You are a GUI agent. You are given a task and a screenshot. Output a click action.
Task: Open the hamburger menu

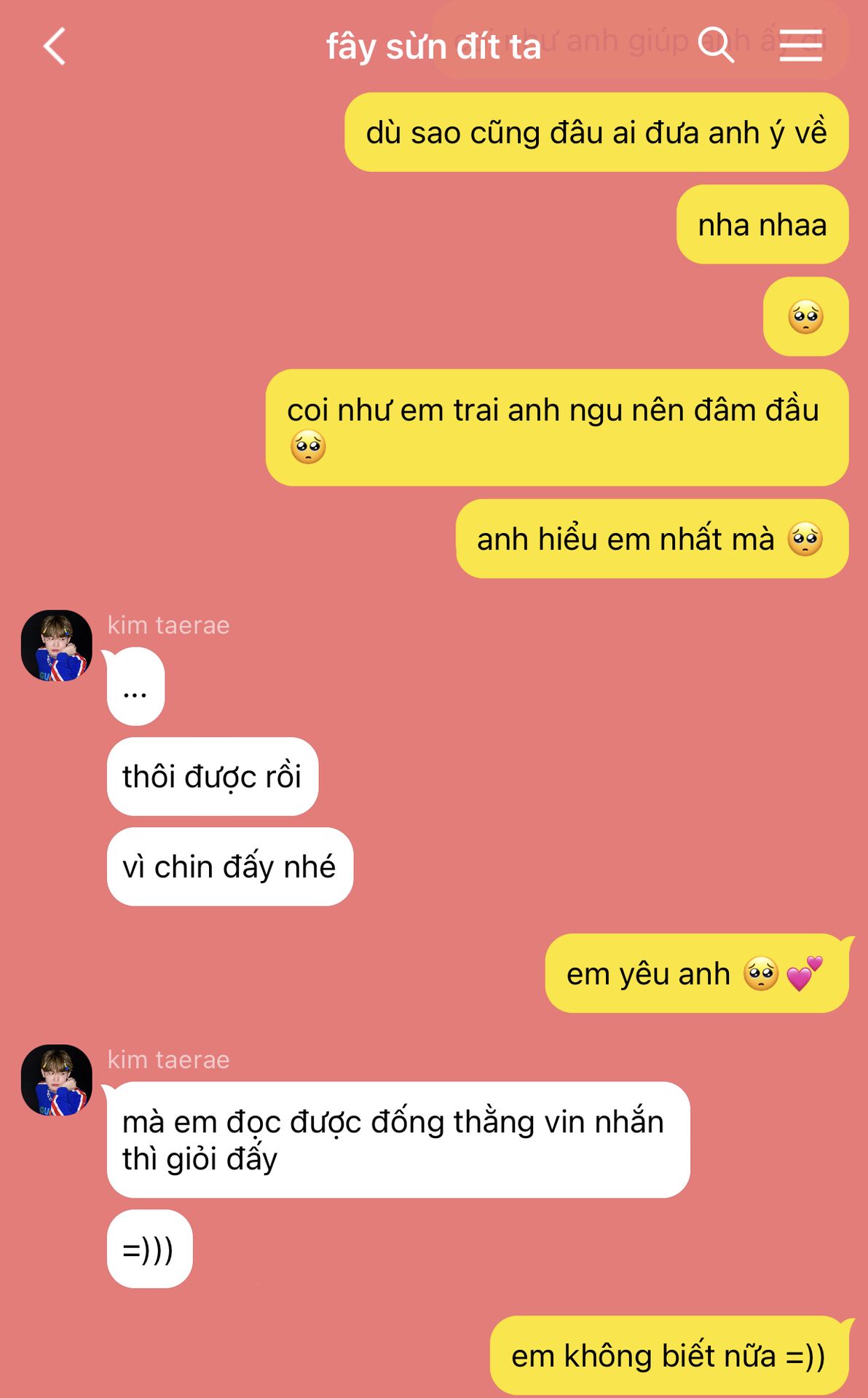pyautogui.click(x=800, y=46)
